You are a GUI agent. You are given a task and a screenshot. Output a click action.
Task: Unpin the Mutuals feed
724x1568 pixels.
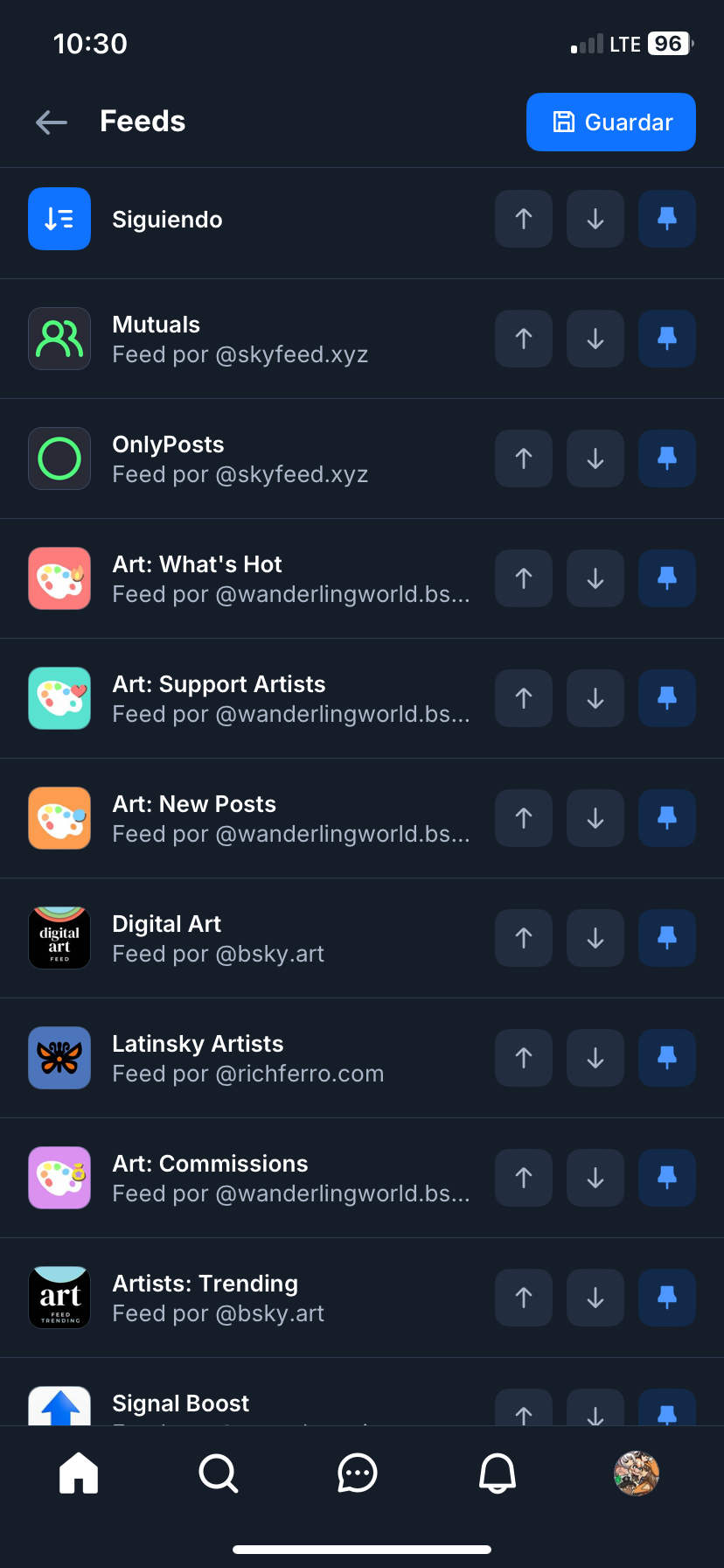pyautogui.click(x=667, y=339)
